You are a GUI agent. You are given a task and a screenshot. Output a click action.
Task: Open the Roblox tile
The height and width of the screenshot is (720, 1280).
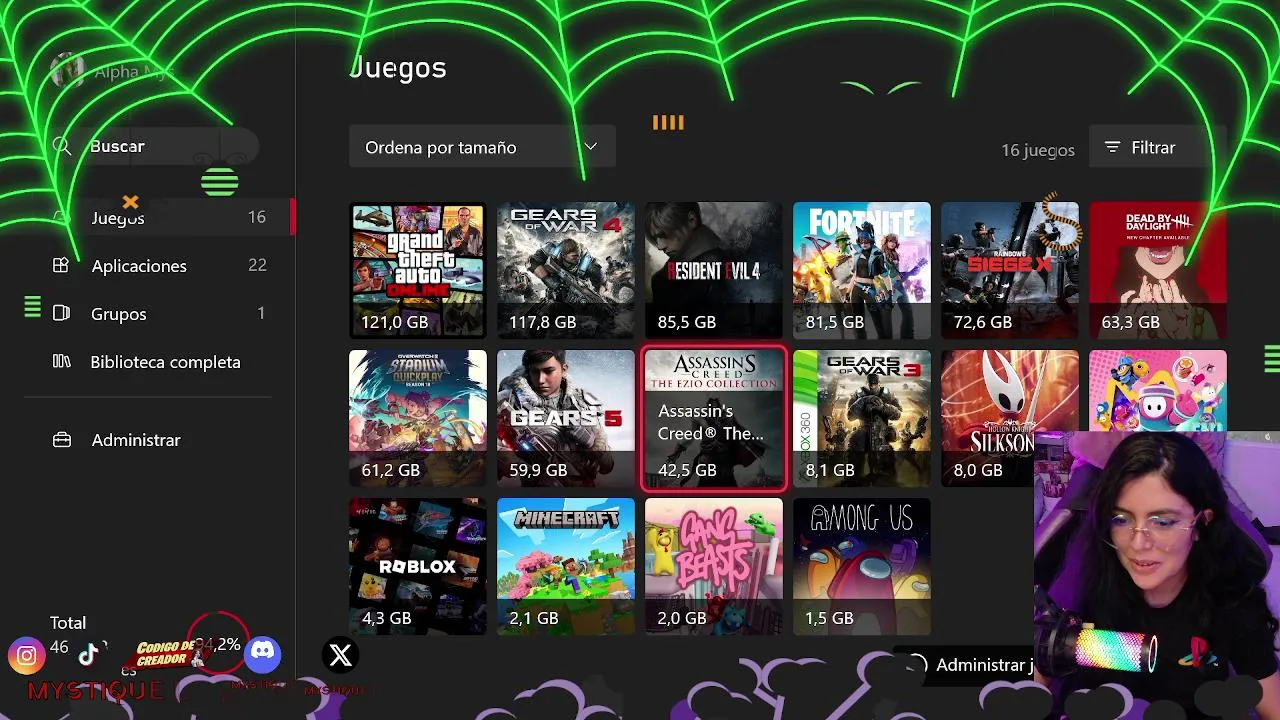point(418,566)
